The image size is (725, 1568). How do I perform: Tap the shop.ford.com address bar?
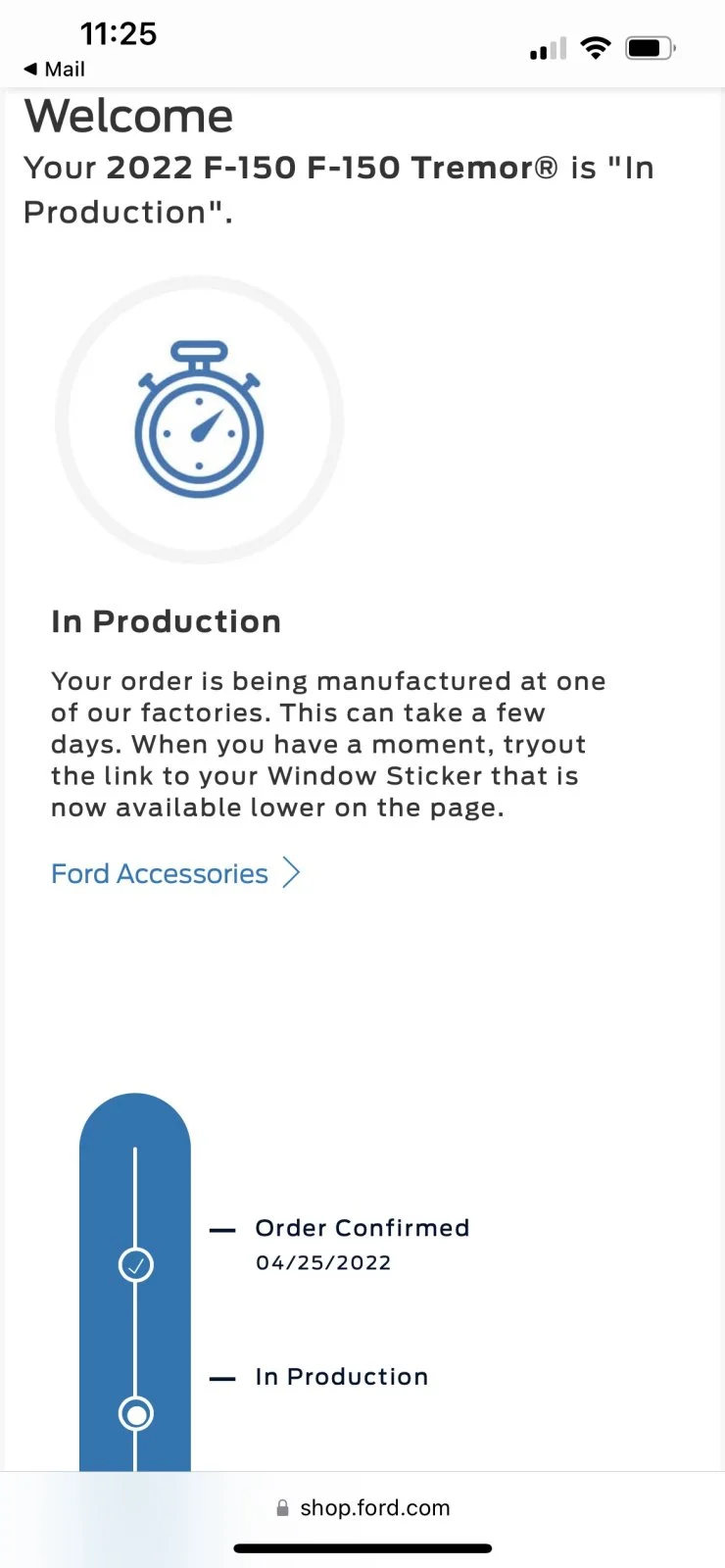363,1507
